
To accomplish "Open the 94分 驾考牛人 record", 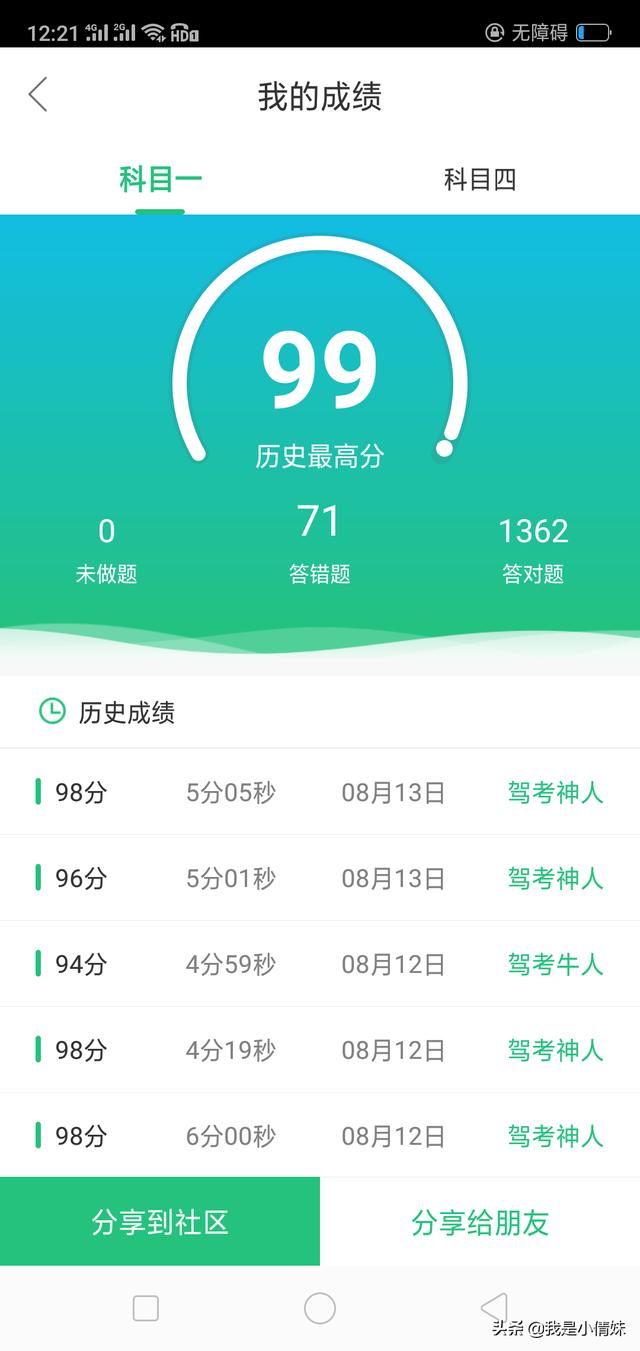I will click(x=320, y=965).
